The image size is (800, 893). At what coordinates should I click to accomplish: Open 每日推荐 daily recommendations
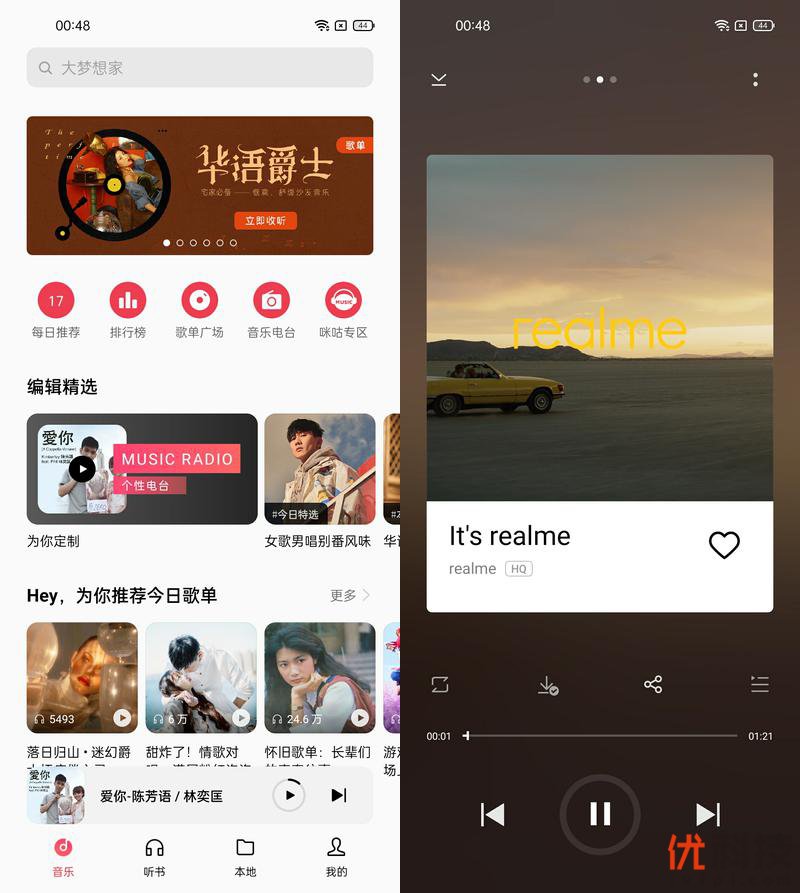[56, 301]
